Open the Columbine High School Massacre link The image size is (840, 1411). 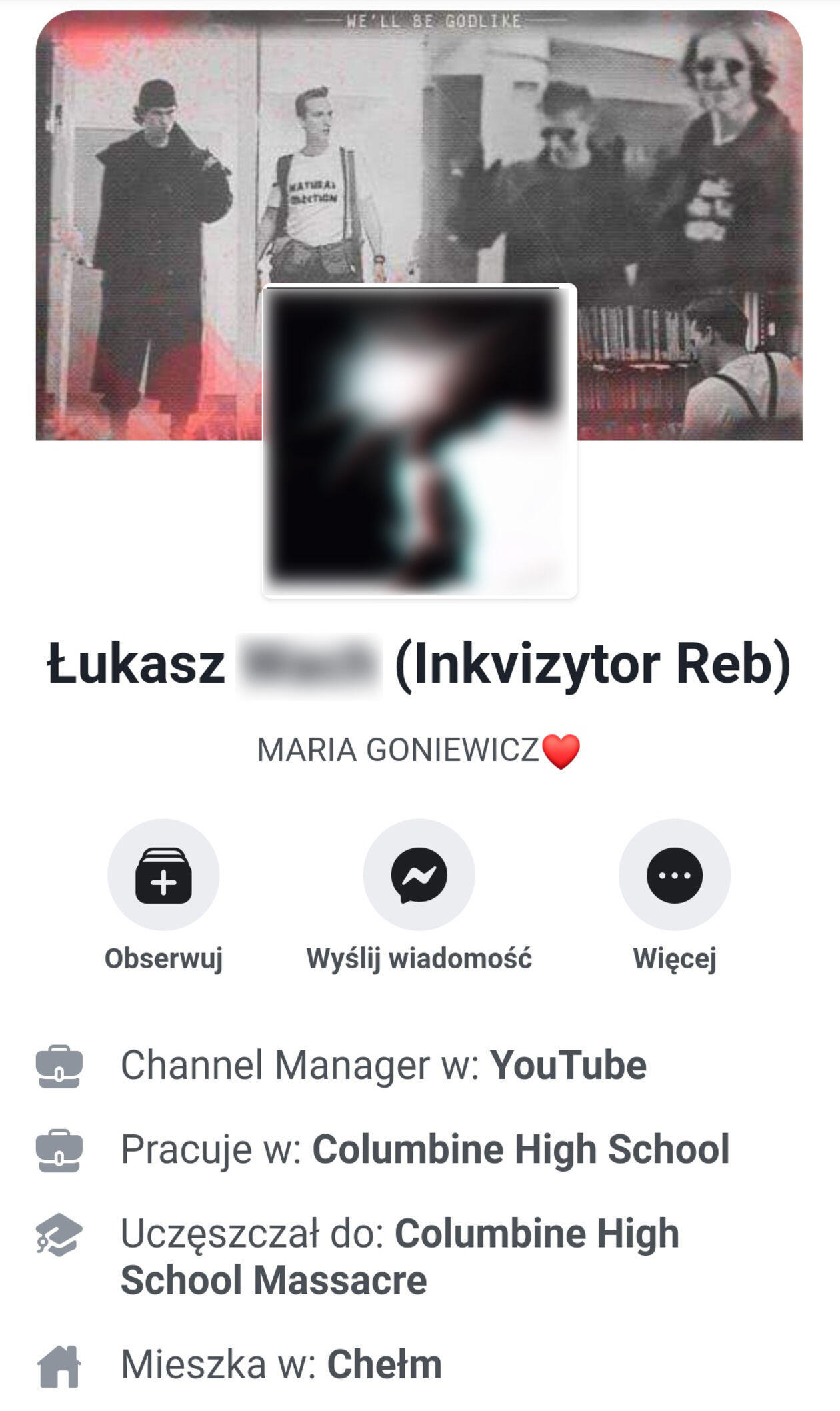400,1256
